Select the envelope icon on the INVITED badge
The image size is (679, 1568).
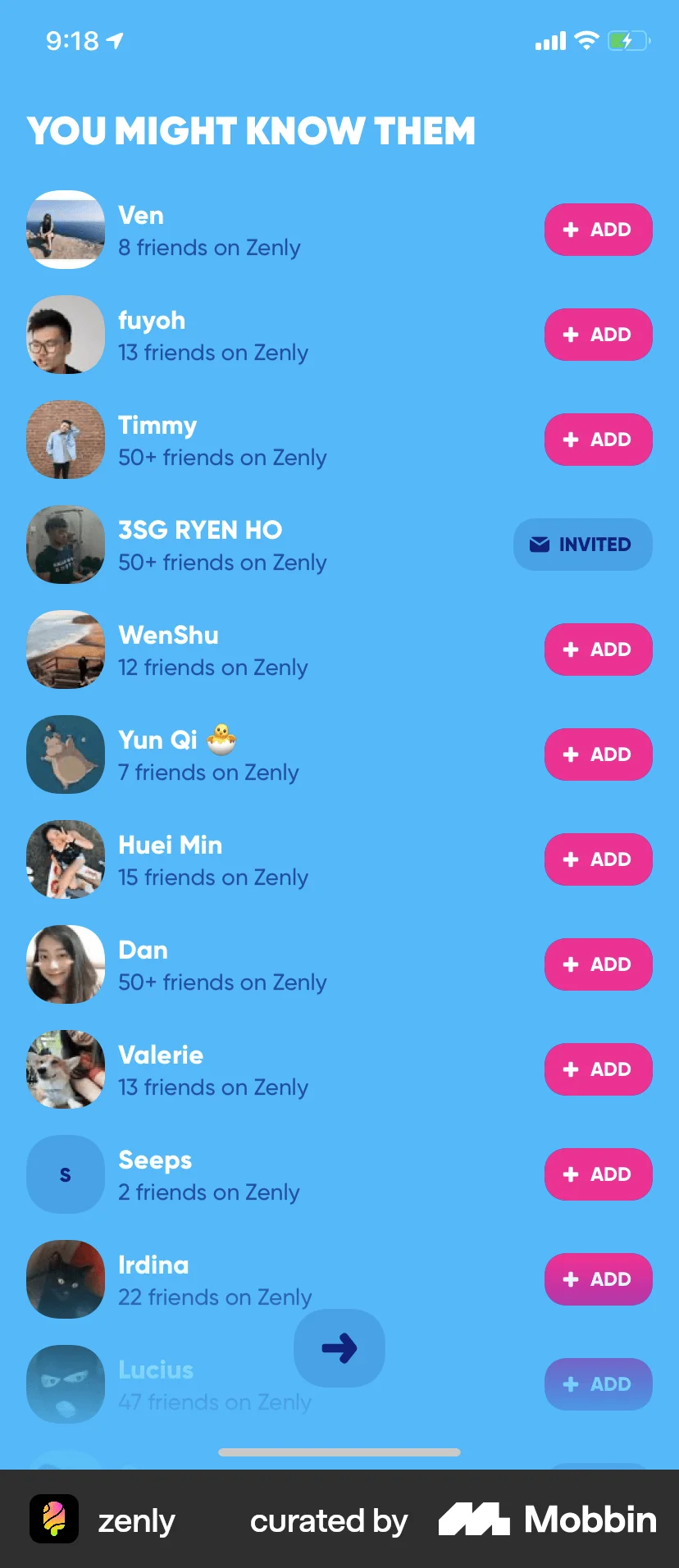tap(537, 544)
